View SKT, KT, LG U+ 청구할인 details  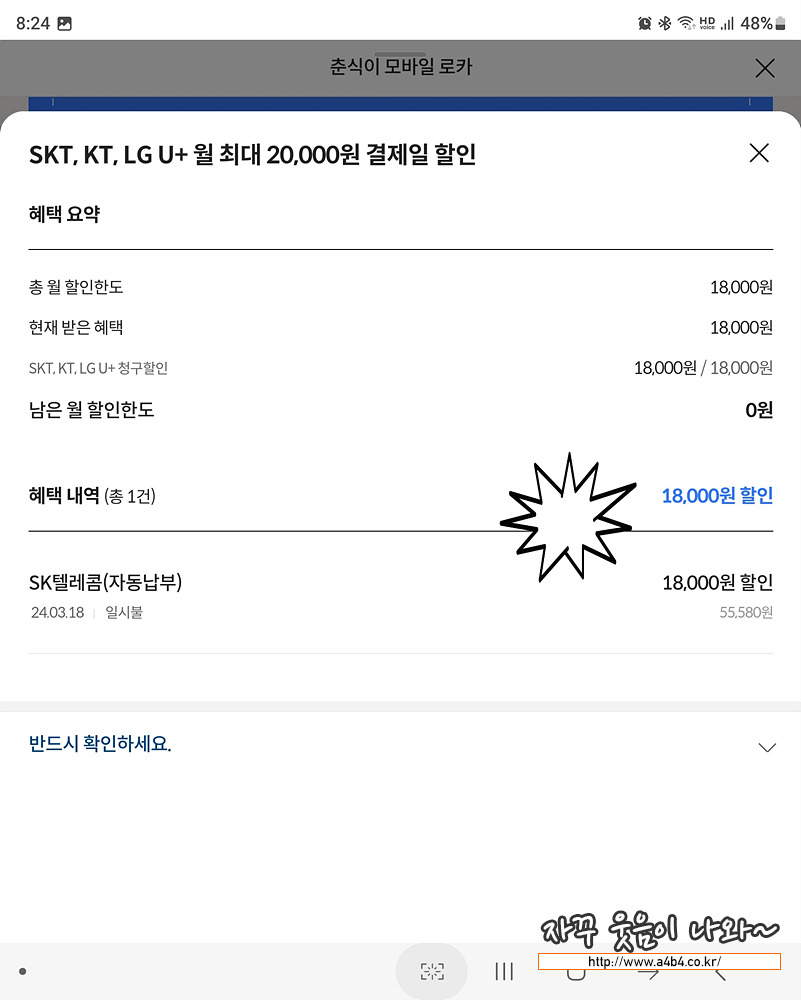tap(99, 368)
